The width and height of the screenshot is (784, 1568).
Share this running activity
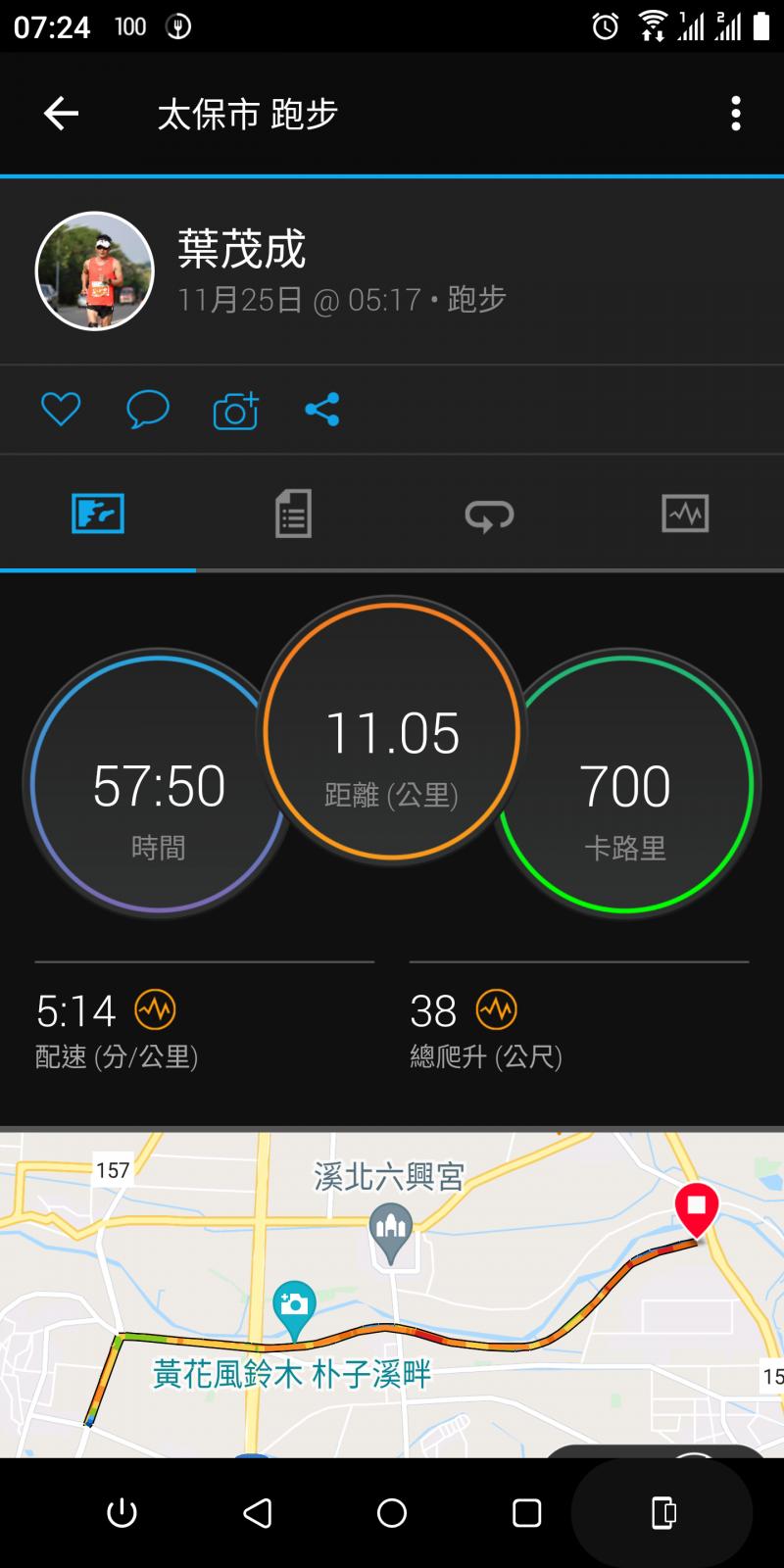click(x=322, y=409)
